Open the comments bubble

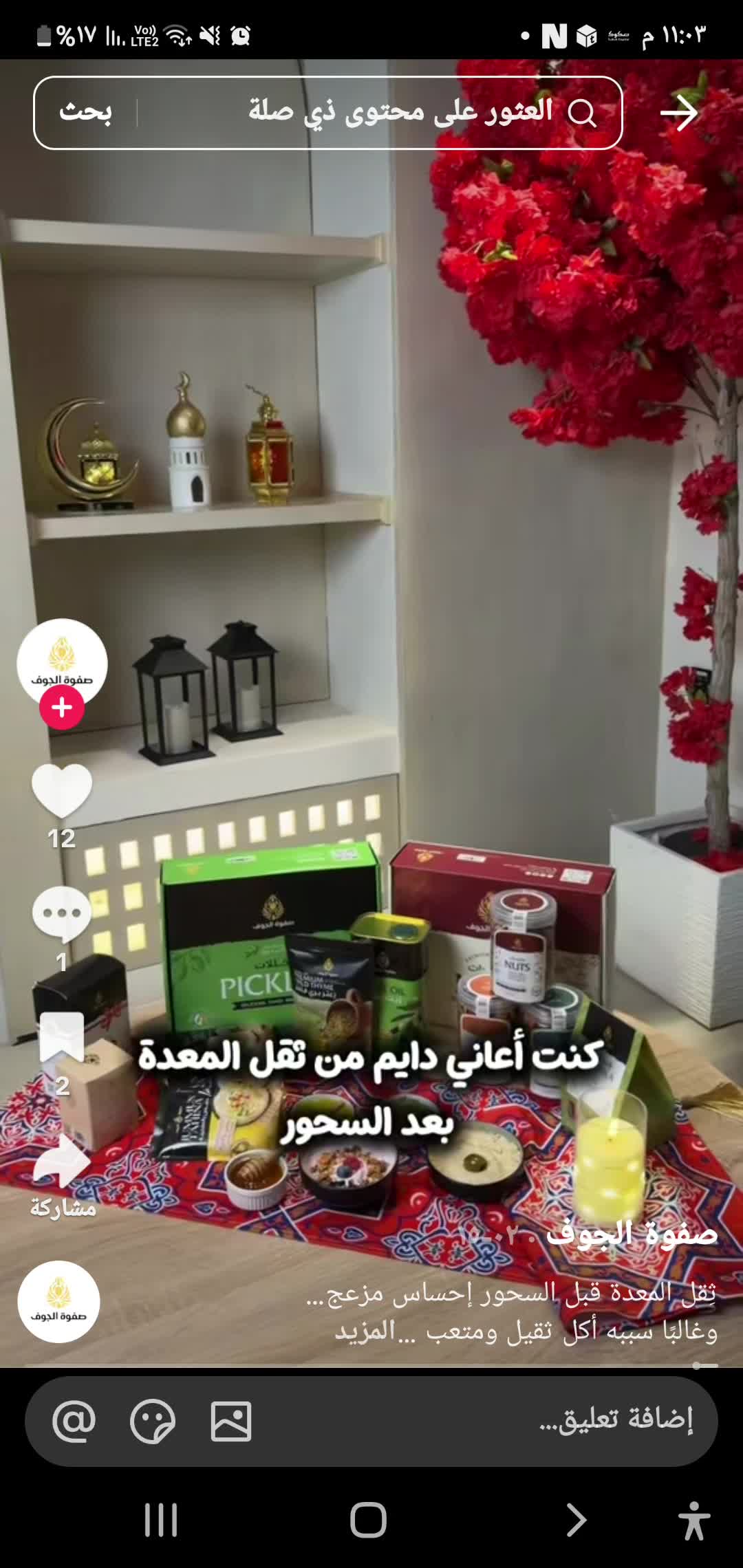62,913
